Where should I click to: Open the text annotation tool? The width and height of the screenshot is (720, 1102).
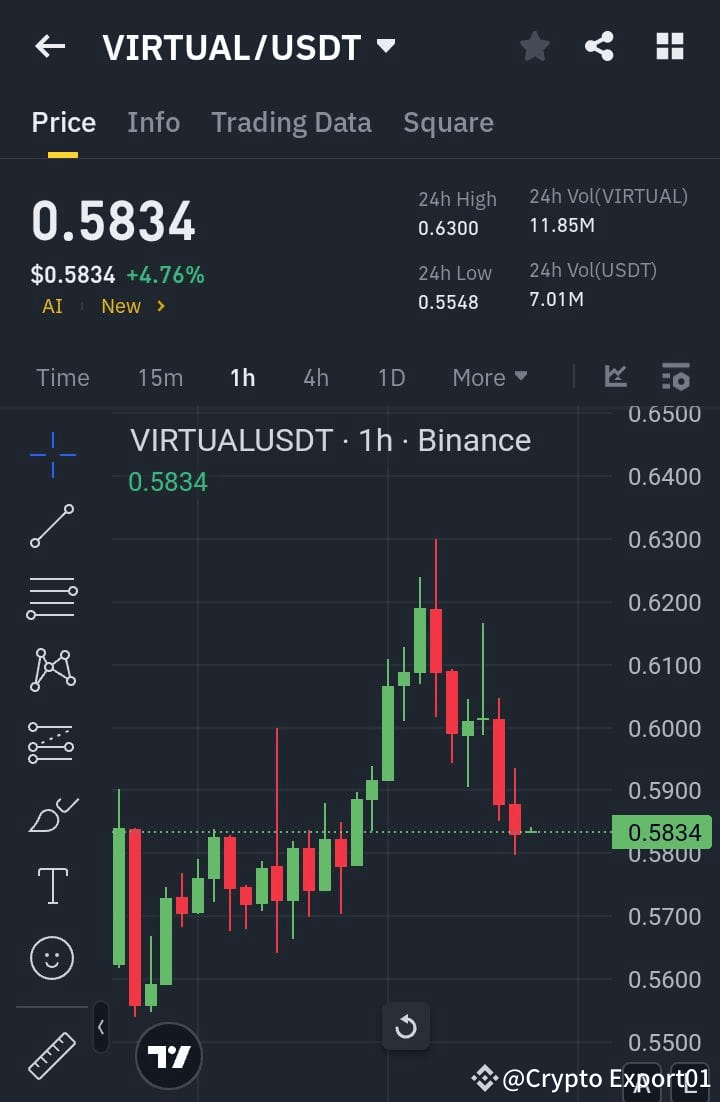(x=51, y=885)
